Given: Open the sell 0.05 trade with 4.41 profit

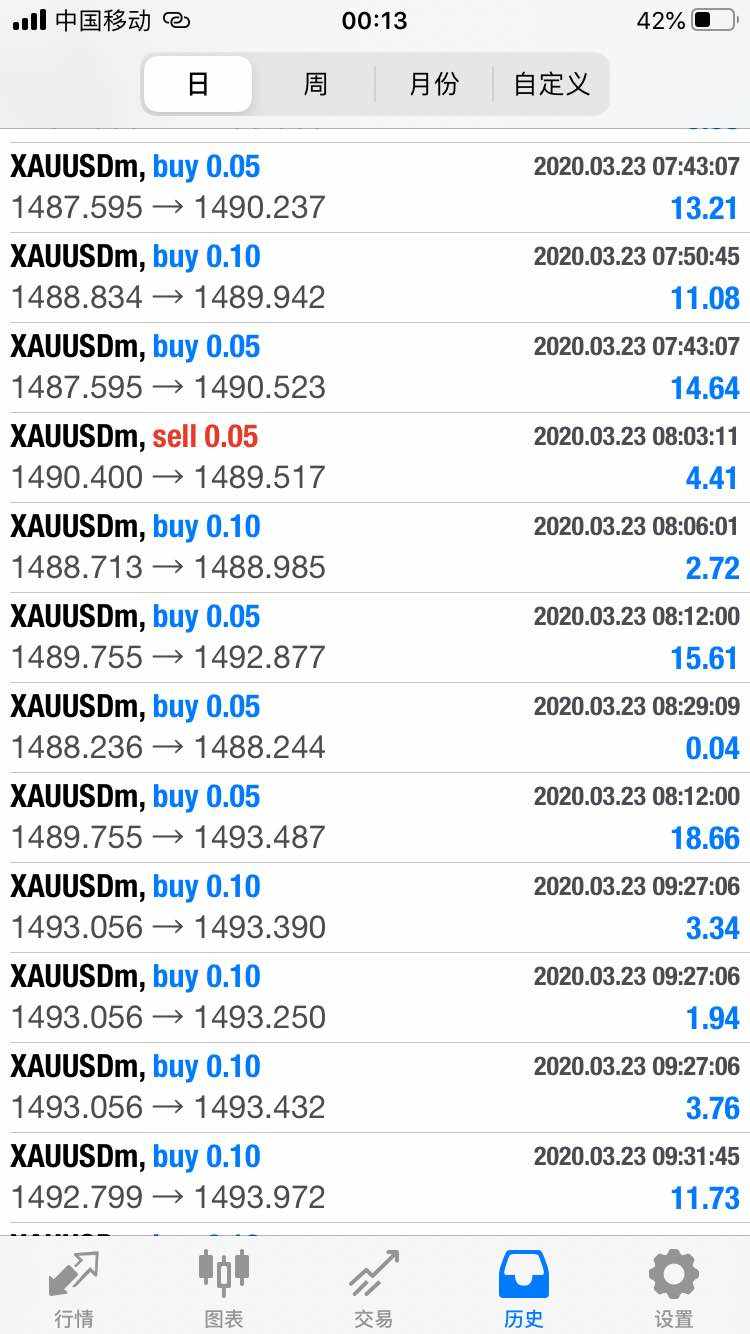Looking at the screenshot, I should point(375,457).
